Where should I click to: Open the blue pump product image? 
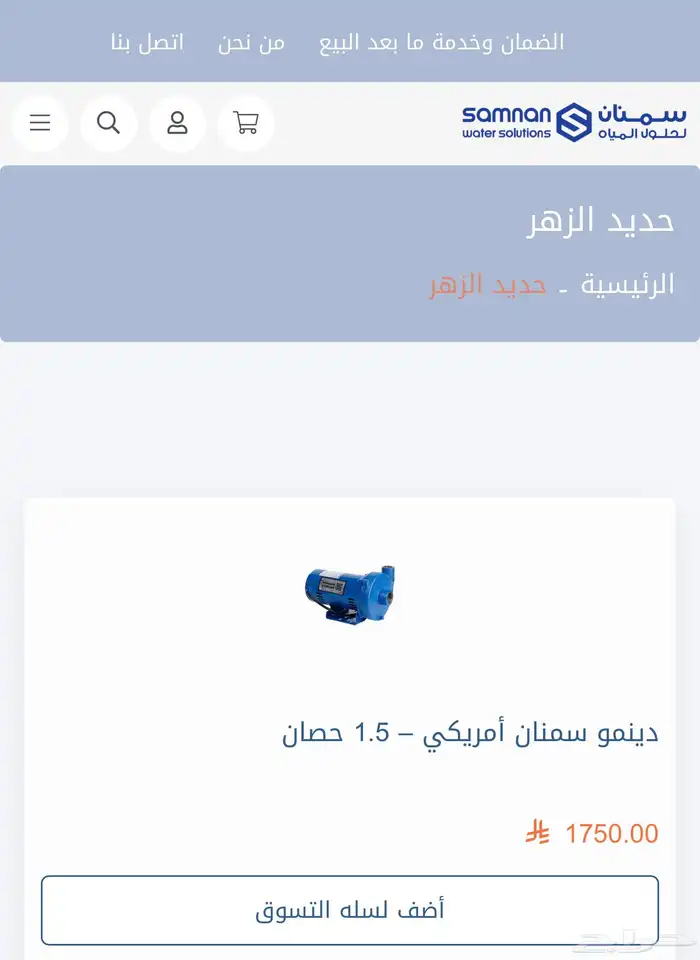pos(349,594)
